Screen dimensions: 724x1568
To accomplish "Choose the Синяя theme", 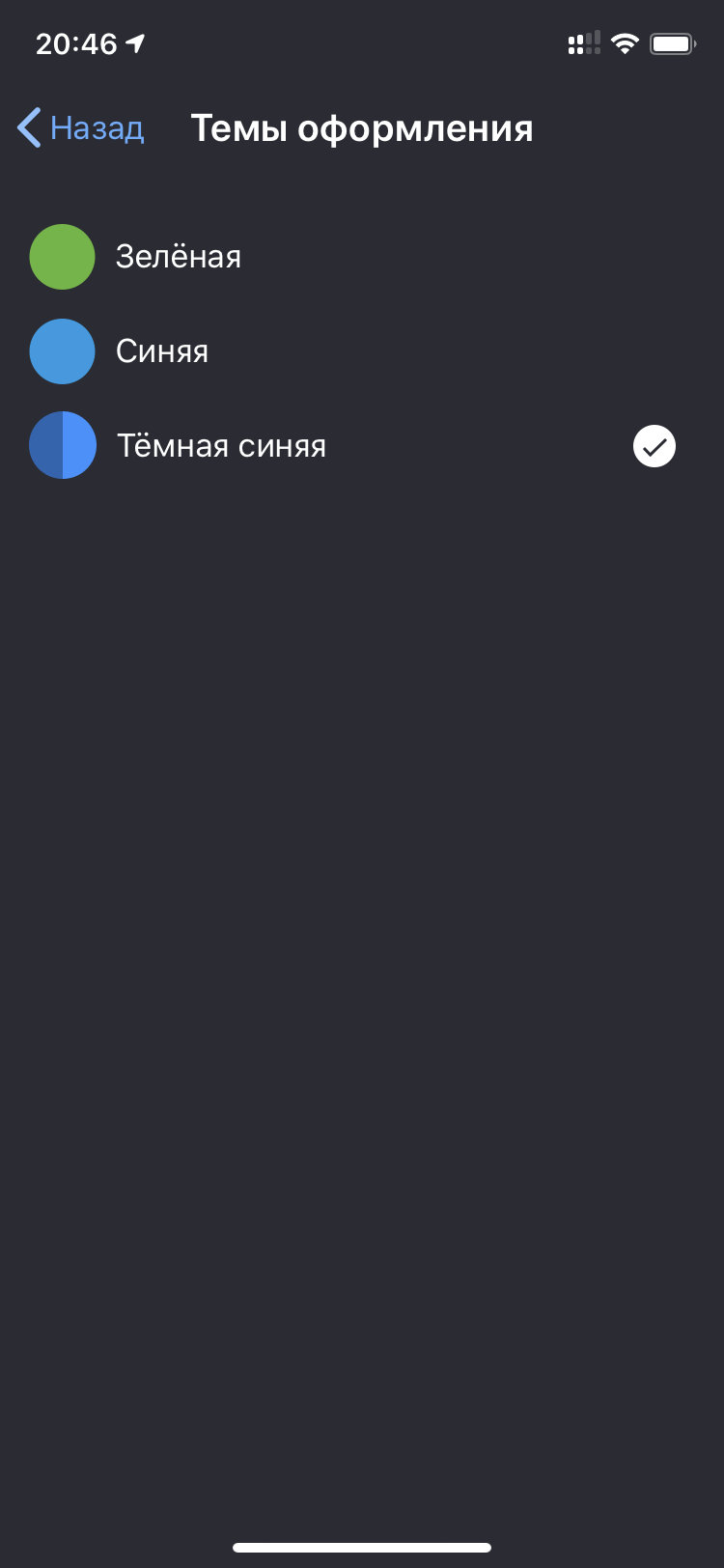I will (362, 351).
